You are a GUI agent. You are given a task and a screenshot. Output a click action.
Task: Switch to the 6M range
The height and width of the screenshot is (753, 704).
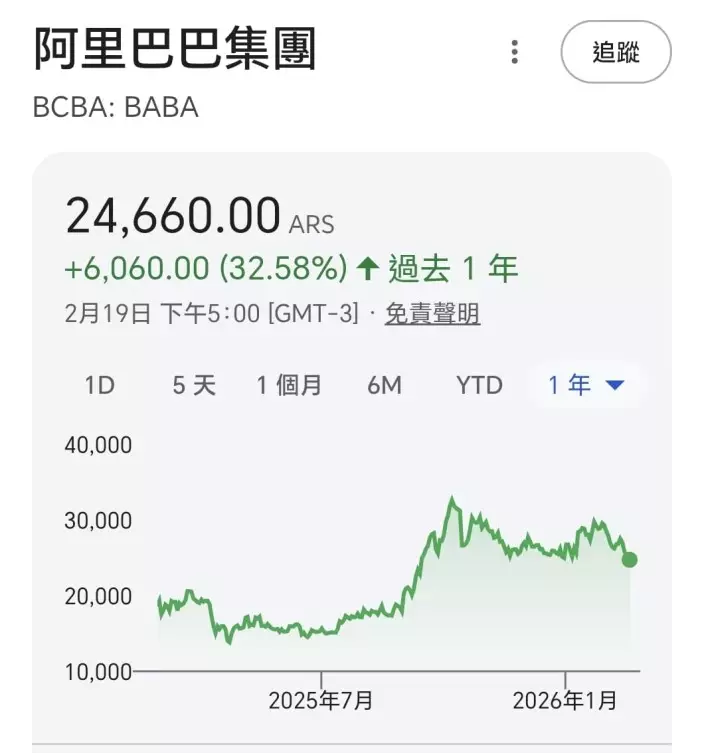click(384, 385)
